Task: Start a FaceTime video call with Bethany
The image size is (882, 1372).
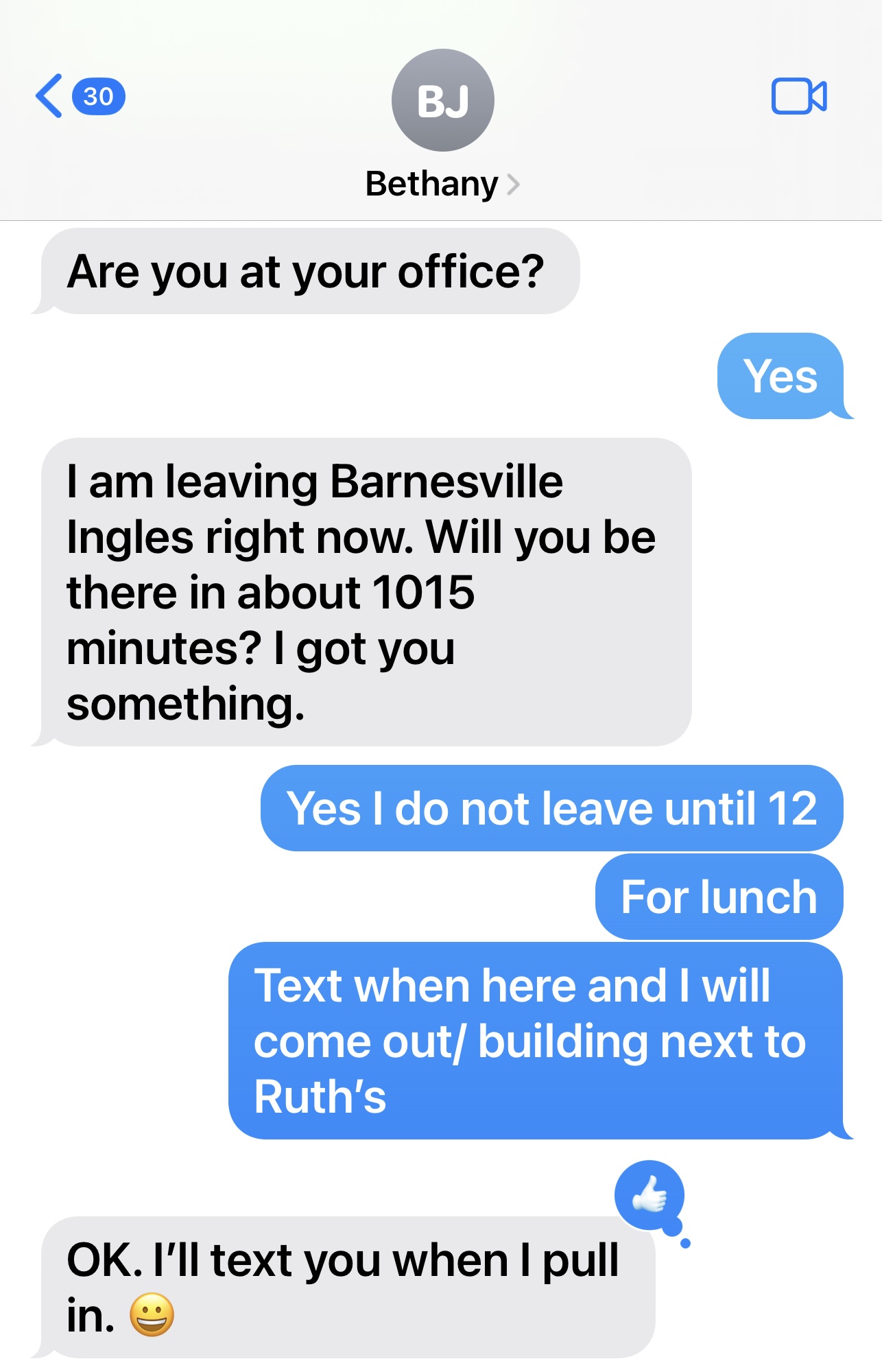Action: tap(799, 96)
